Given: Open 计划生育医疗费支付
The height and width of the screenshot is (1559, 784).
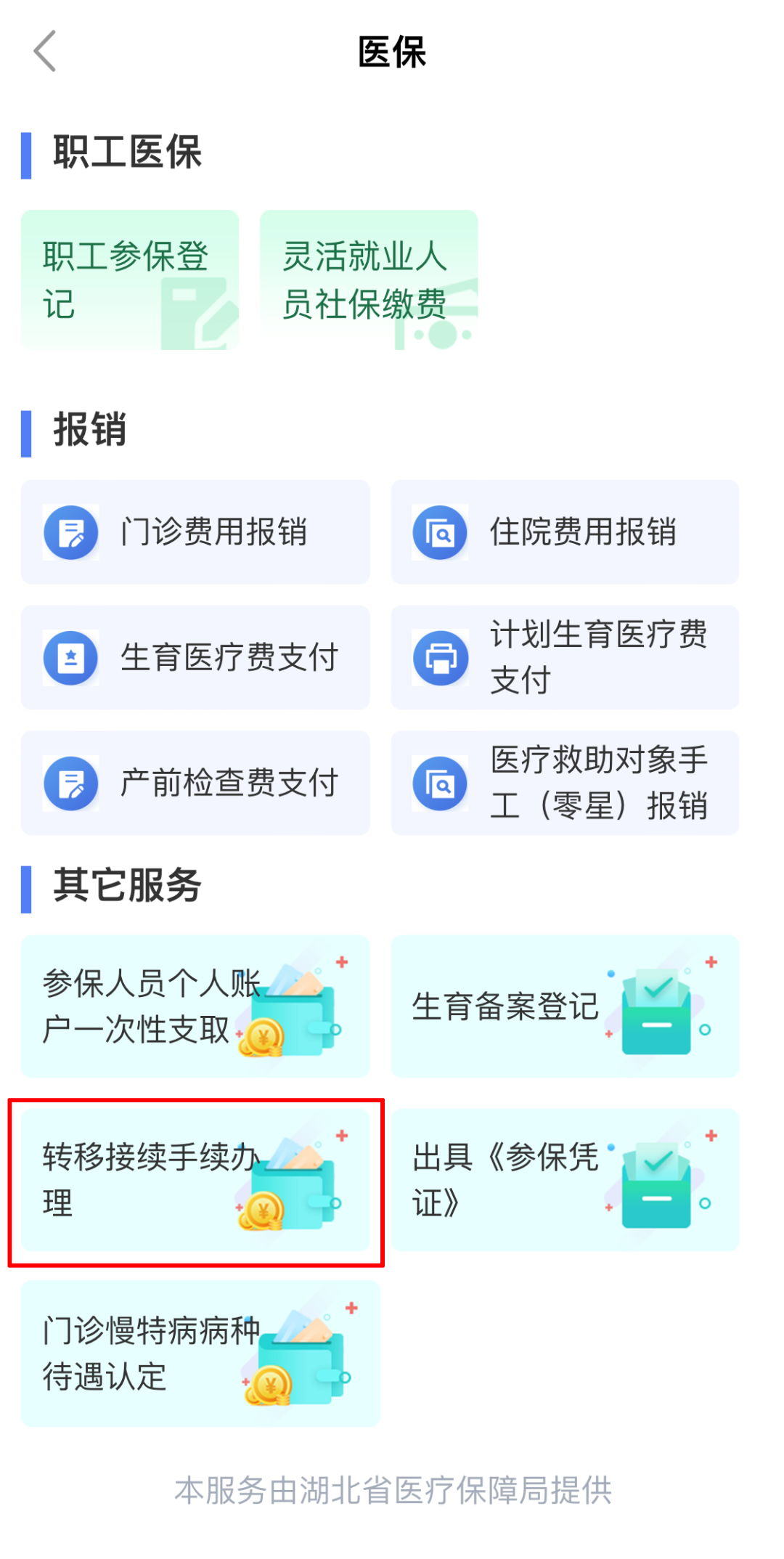Looking at the screenshot, I should [565, 658].
